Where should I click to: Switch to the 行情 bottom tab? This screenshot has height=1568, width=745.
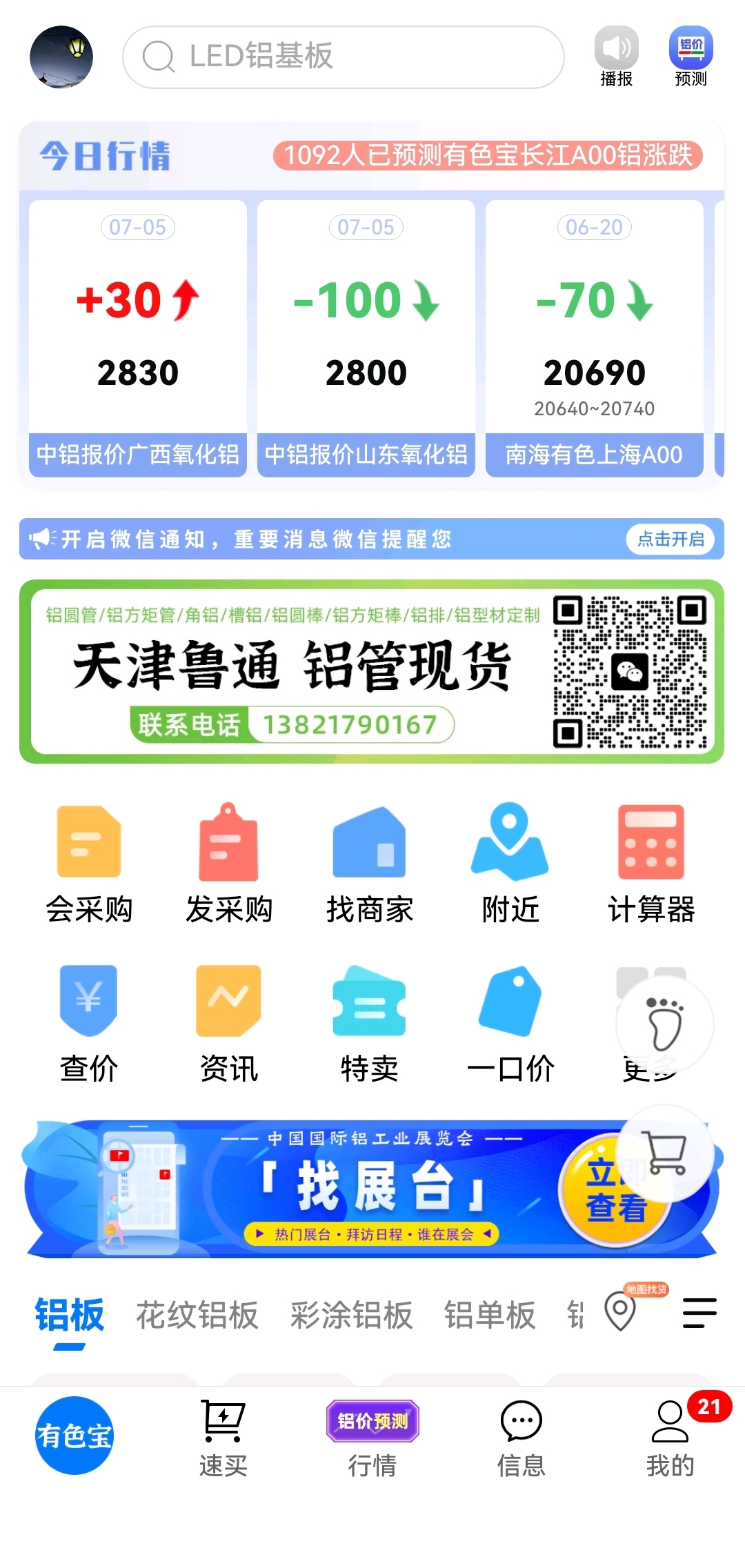click(x=372, y=1438)
